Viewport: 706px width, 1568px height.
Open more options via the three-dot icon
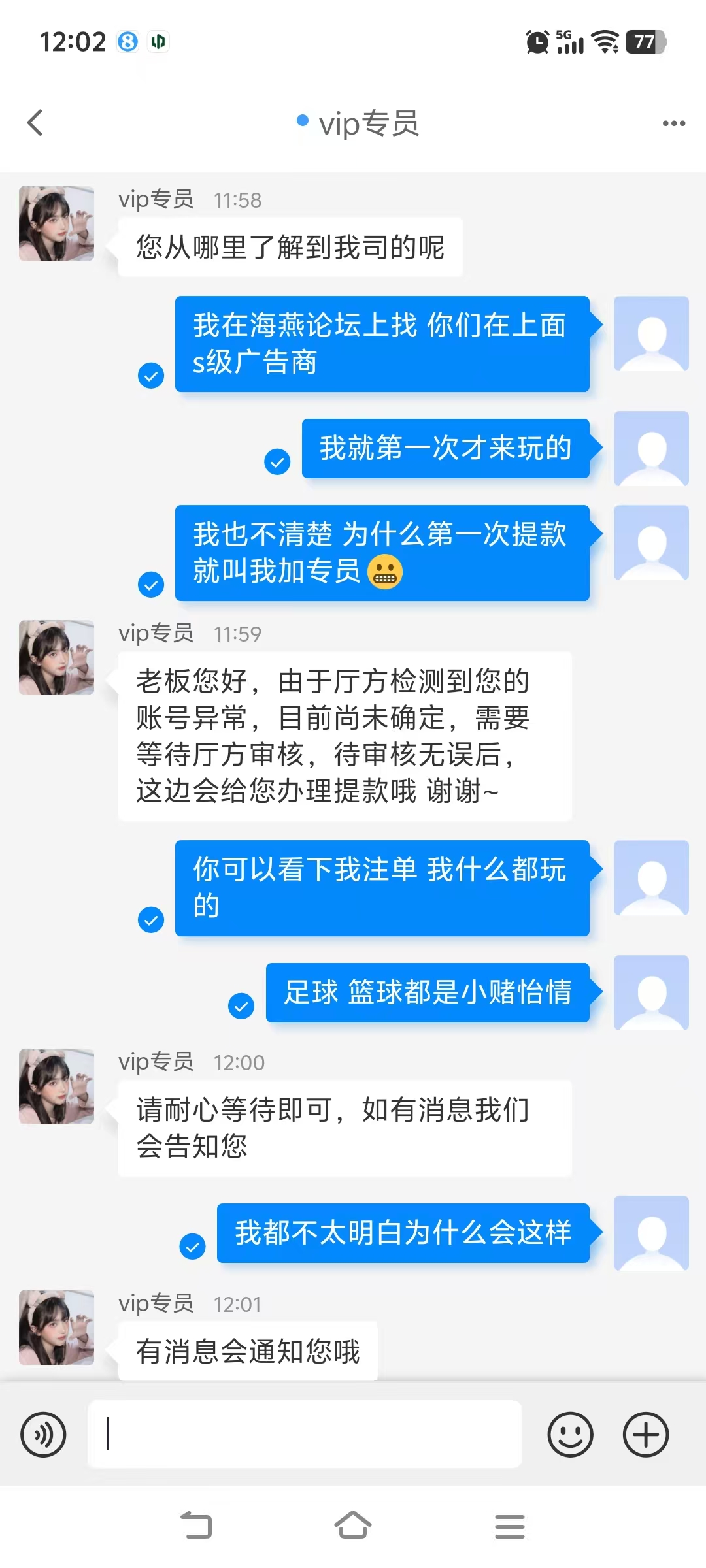click(672, 123)
